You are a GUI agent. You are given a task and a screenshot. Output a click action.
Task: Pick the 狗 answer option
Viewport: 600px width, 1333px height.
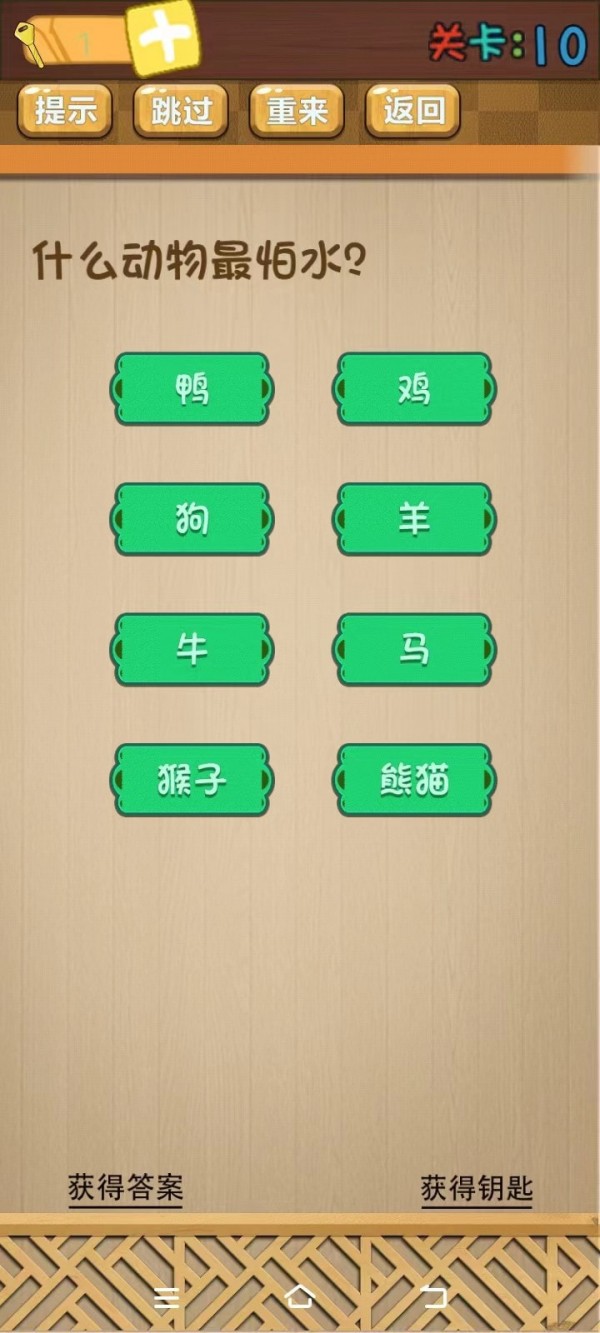(x=191, y=519)
